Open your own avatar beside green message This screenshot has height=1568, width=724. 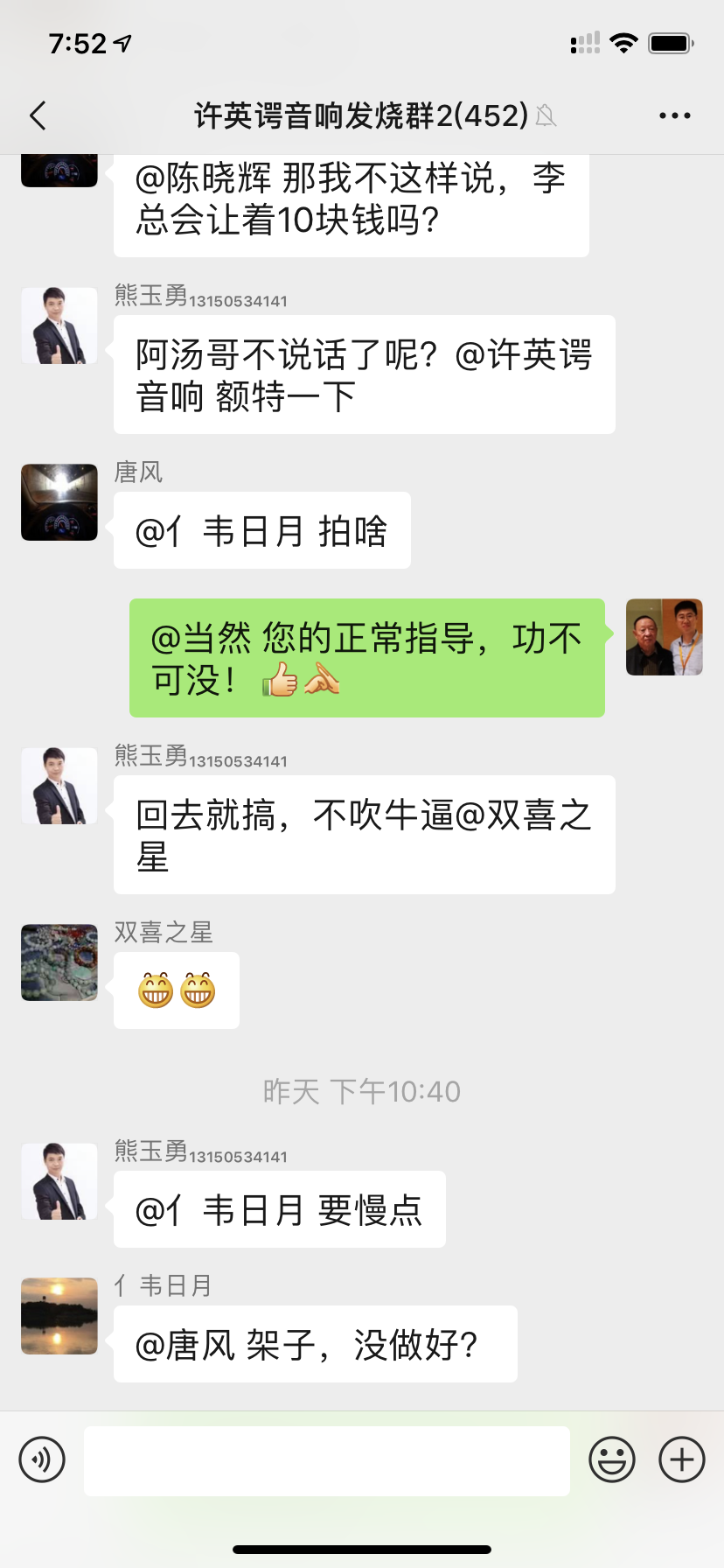point(665,637)
